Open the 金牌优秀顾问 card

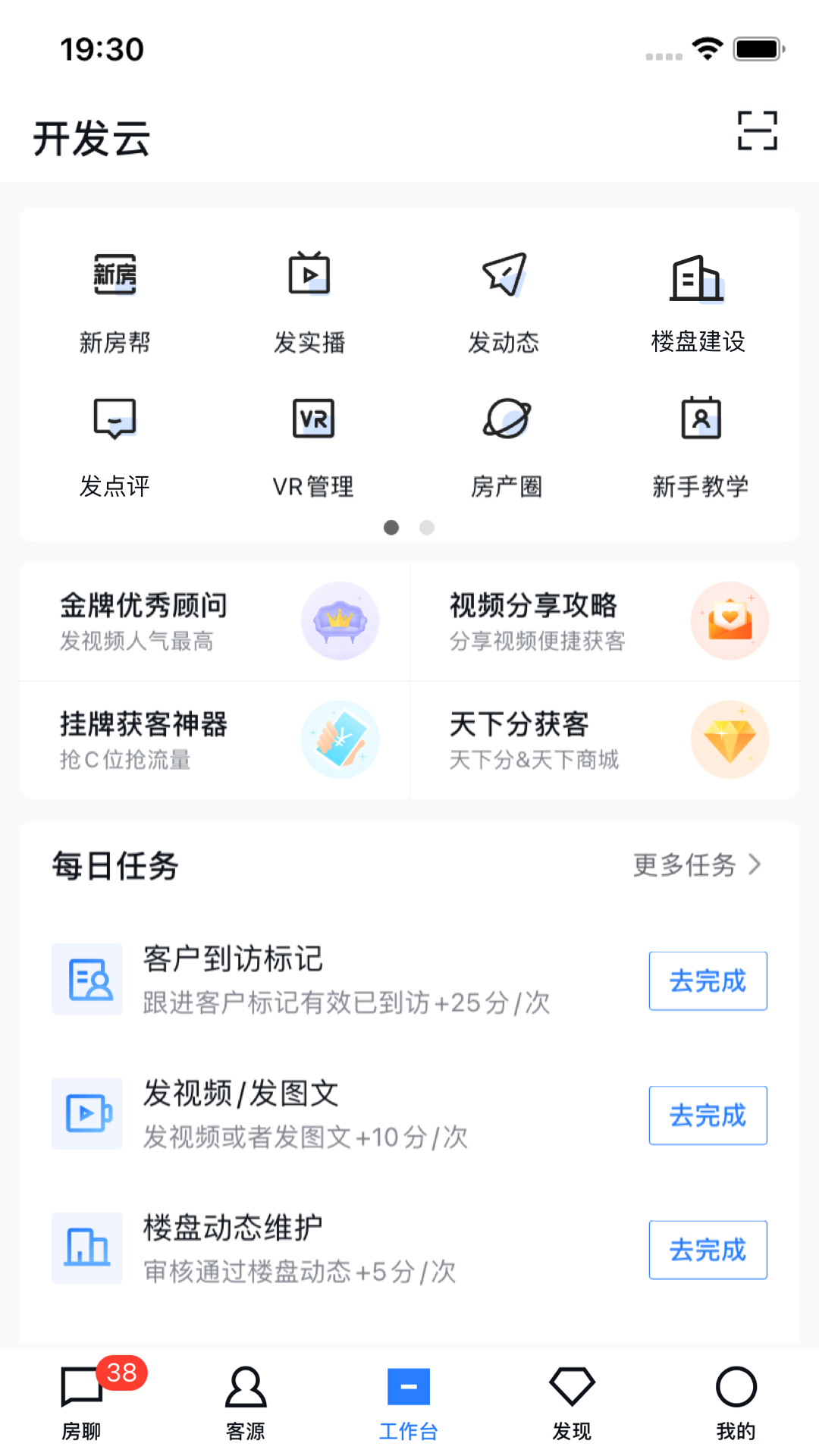[215, 620]
